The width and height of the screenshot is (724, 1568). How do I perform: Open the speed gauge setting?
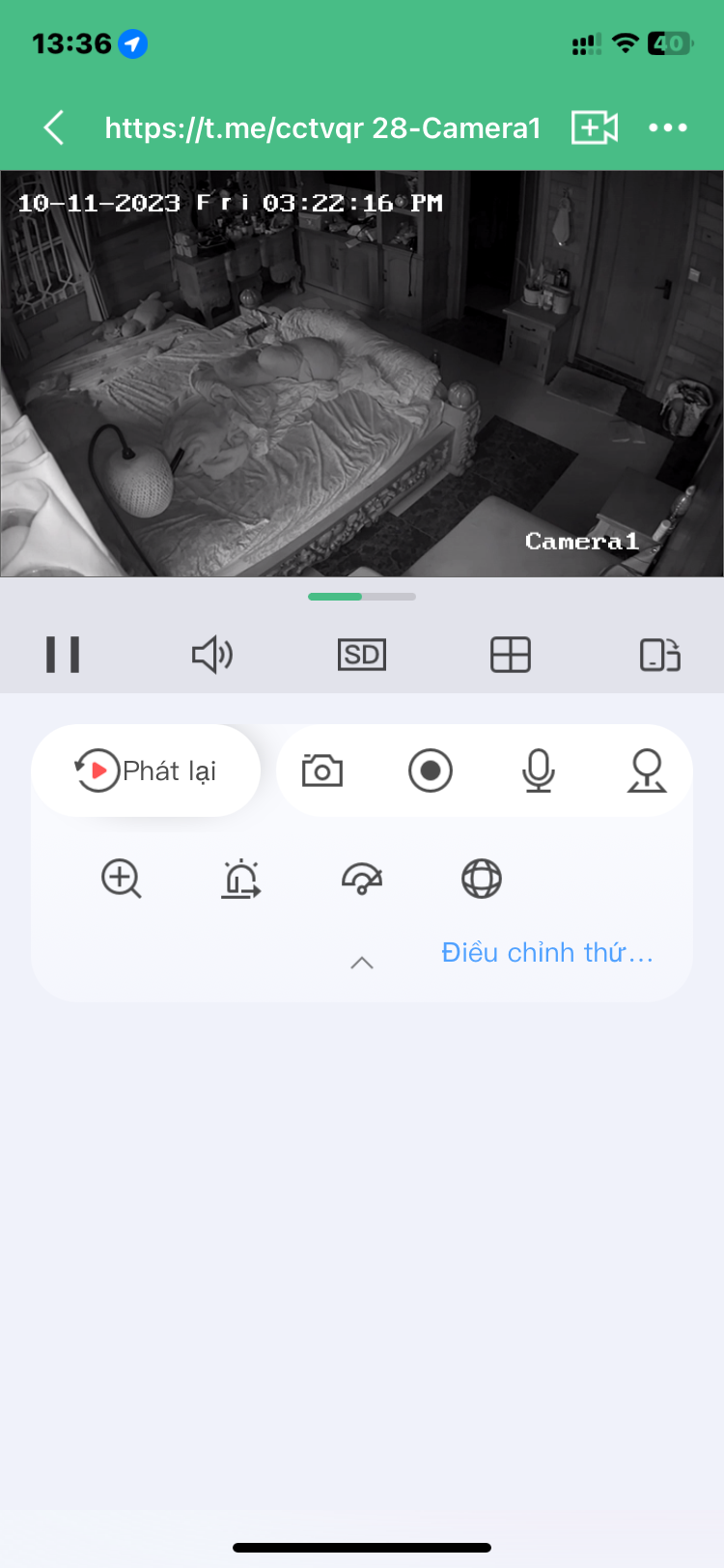[362, 879]
